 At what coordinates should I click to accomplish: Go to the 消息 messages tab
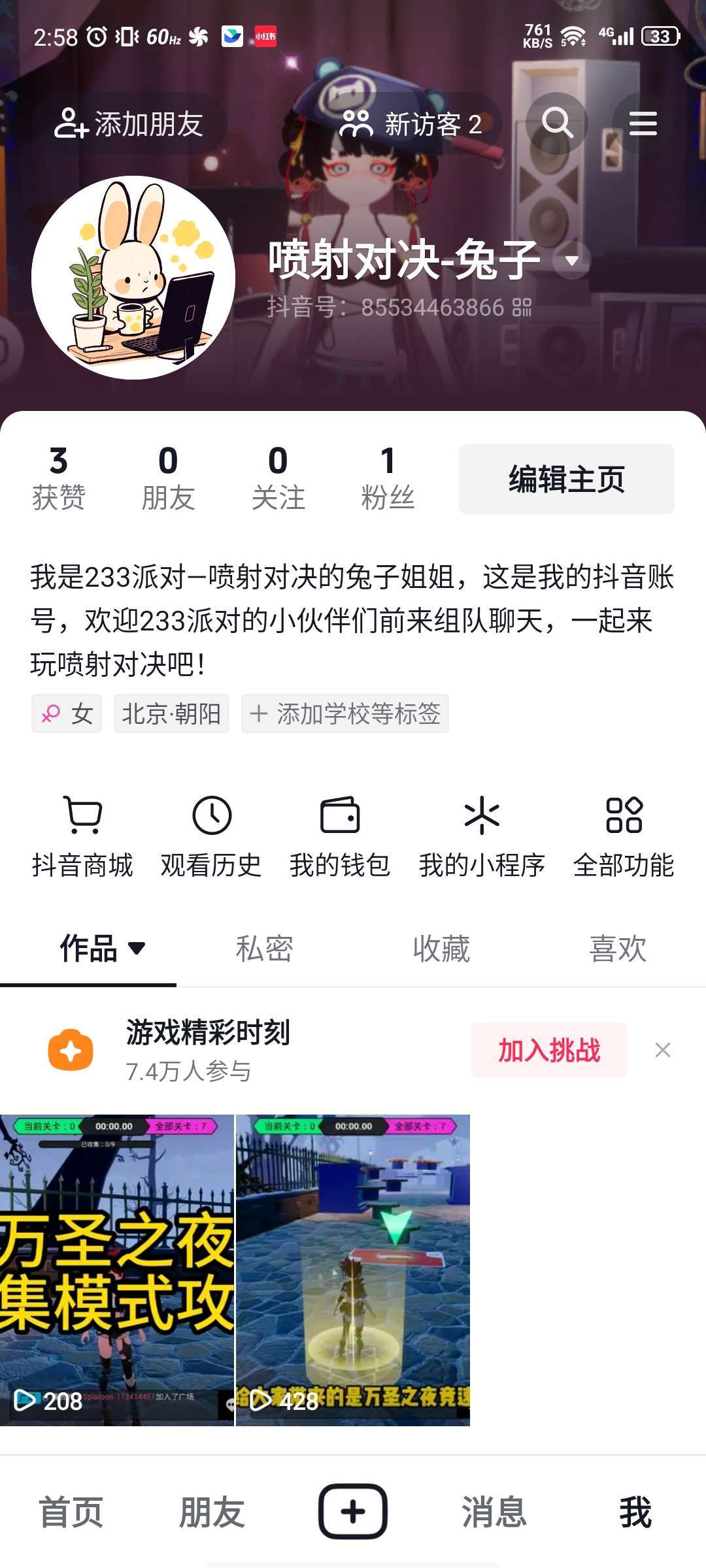[x=494, y=1512]
